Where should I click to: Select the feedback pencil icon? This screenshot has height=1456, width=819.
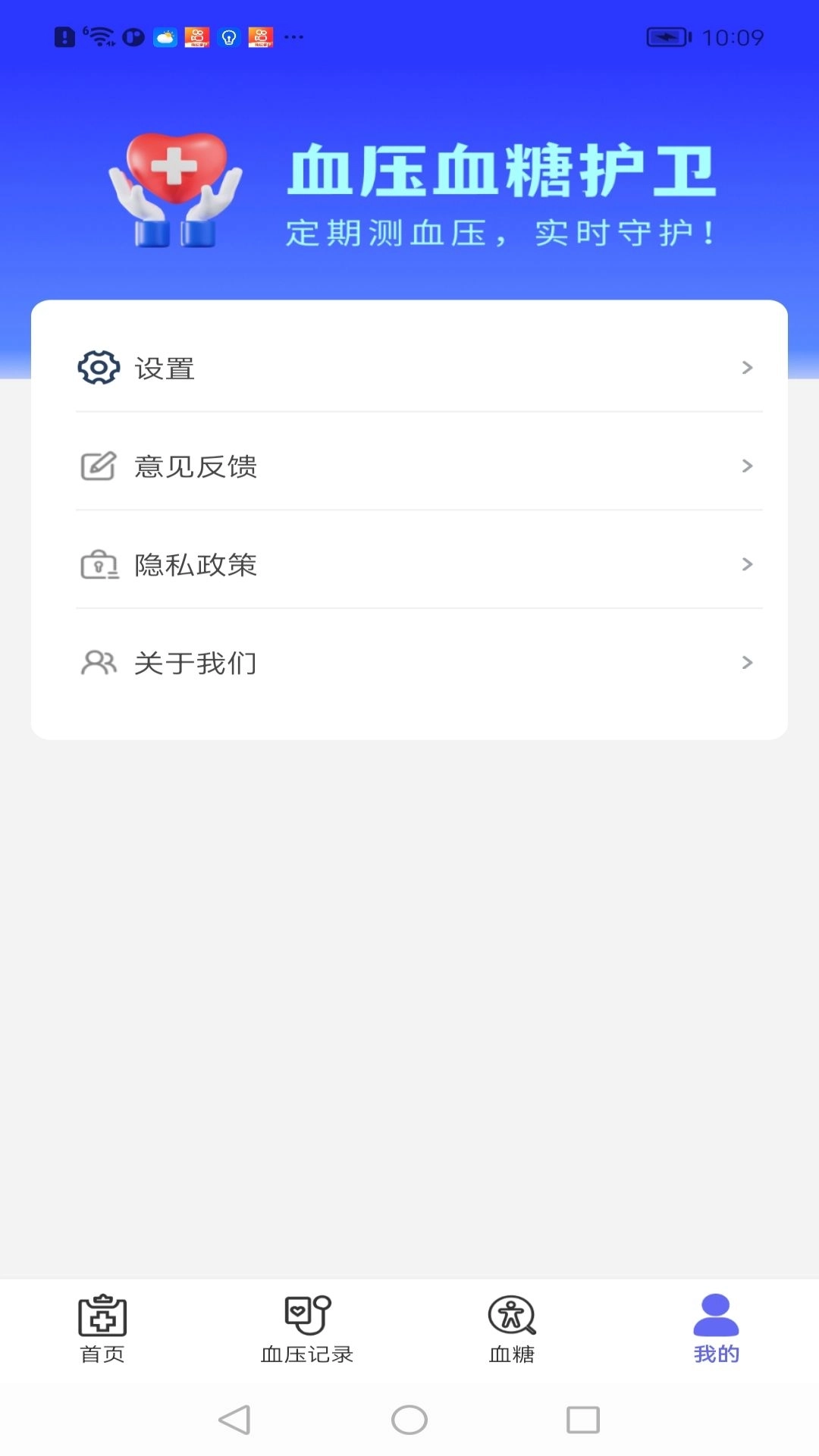[97, 466]
